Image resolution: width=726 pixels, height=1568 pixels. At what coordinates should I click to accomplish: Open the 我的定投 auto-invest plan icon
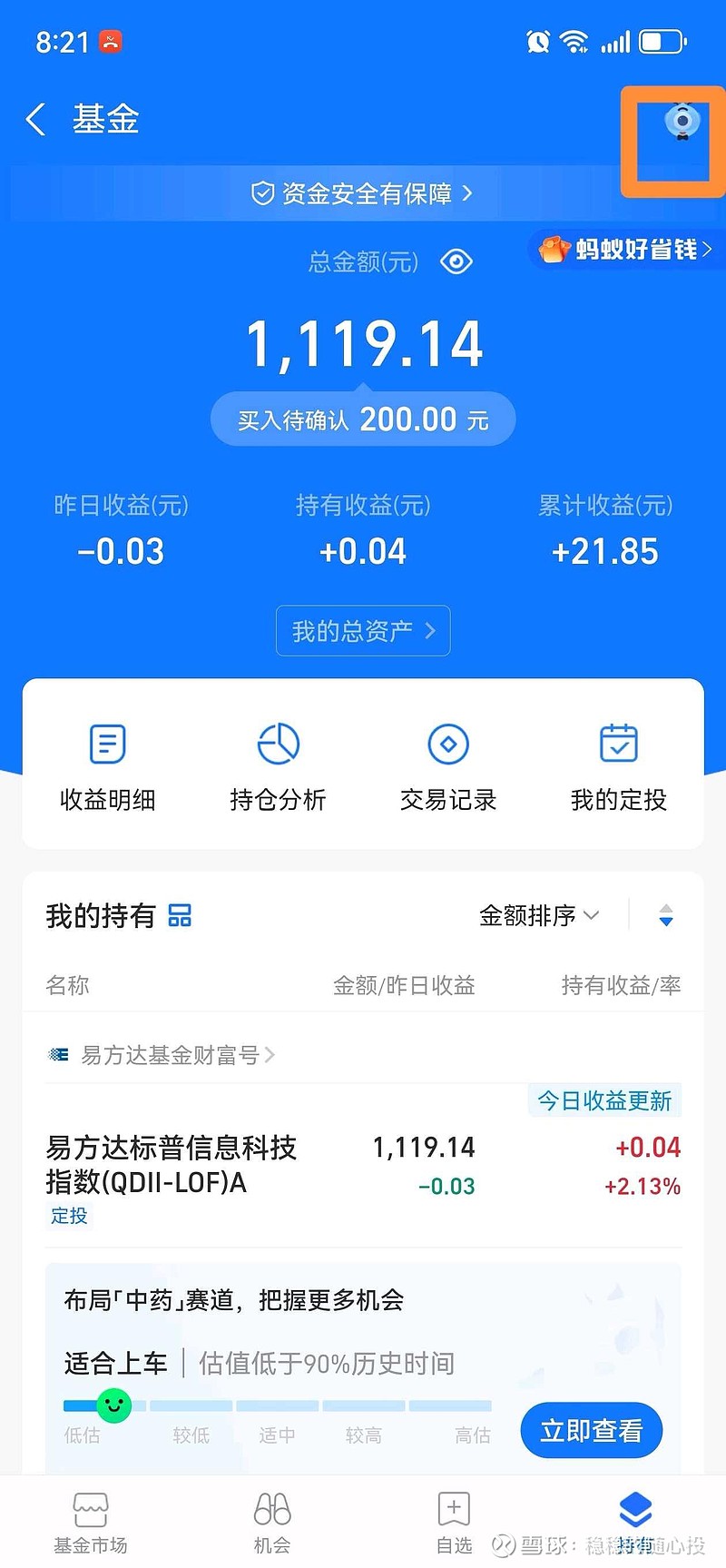coord(618,763)
